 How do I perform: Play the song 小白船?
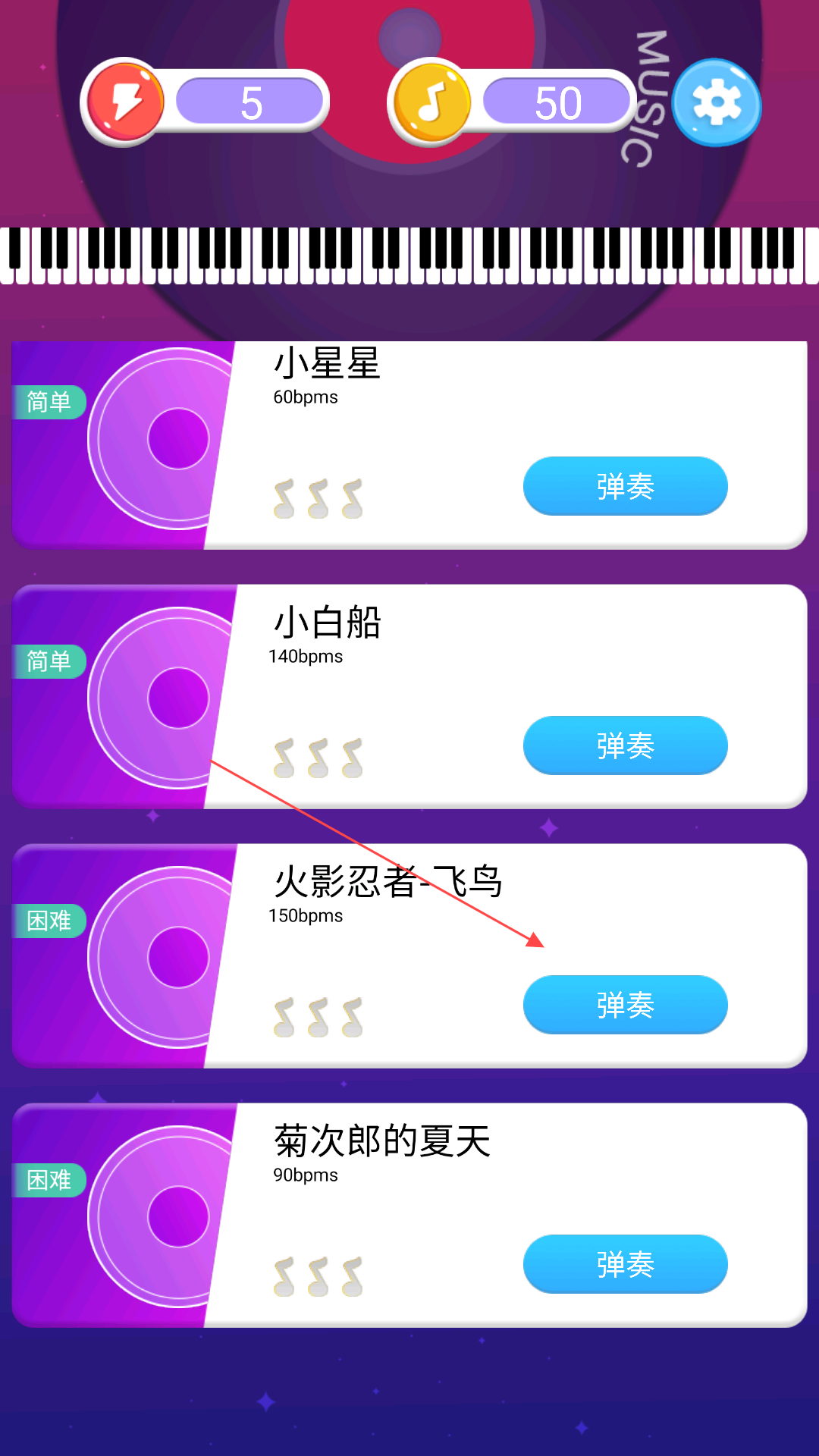click(x=625, y=745)
